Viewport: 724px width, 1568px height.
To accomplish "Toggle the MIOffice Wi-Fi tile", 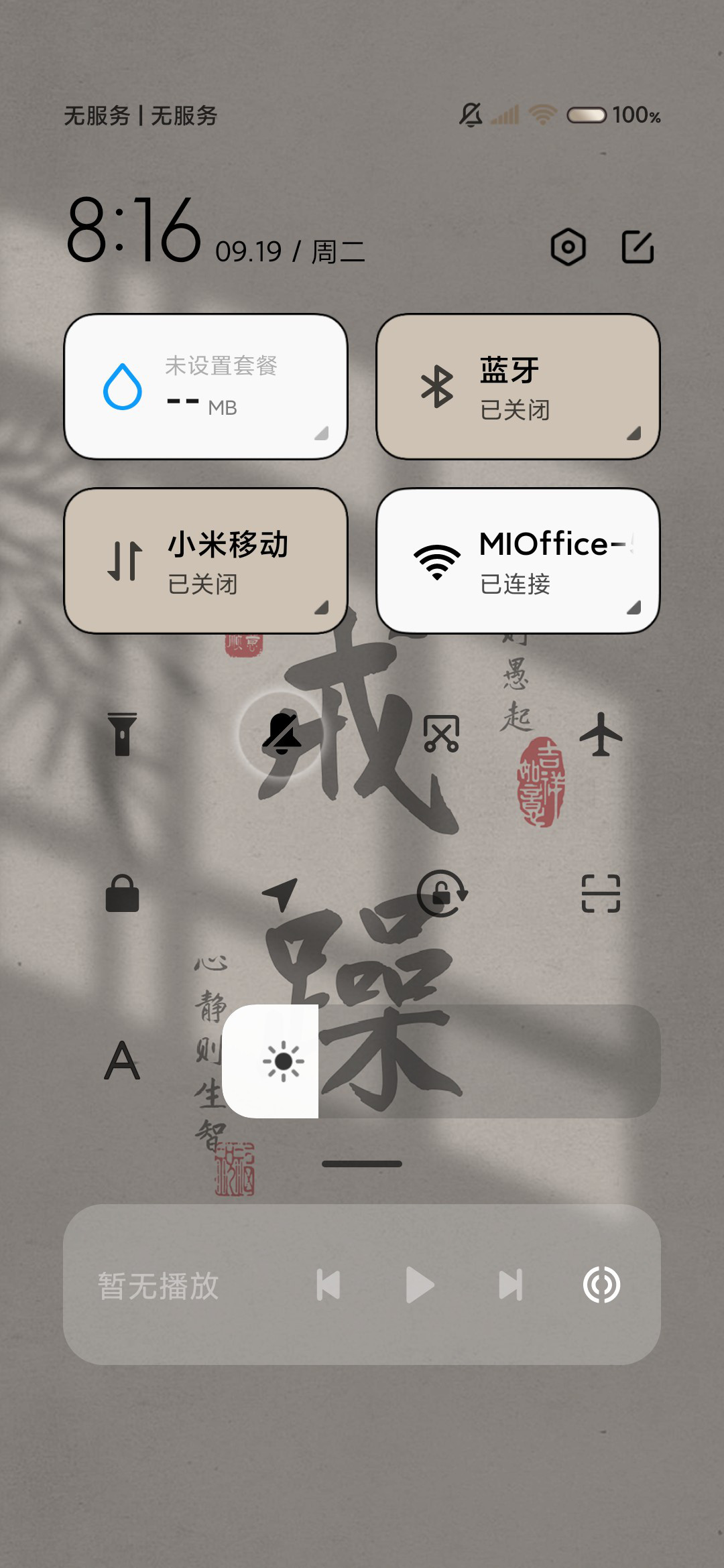I will (x=518, y=561).
